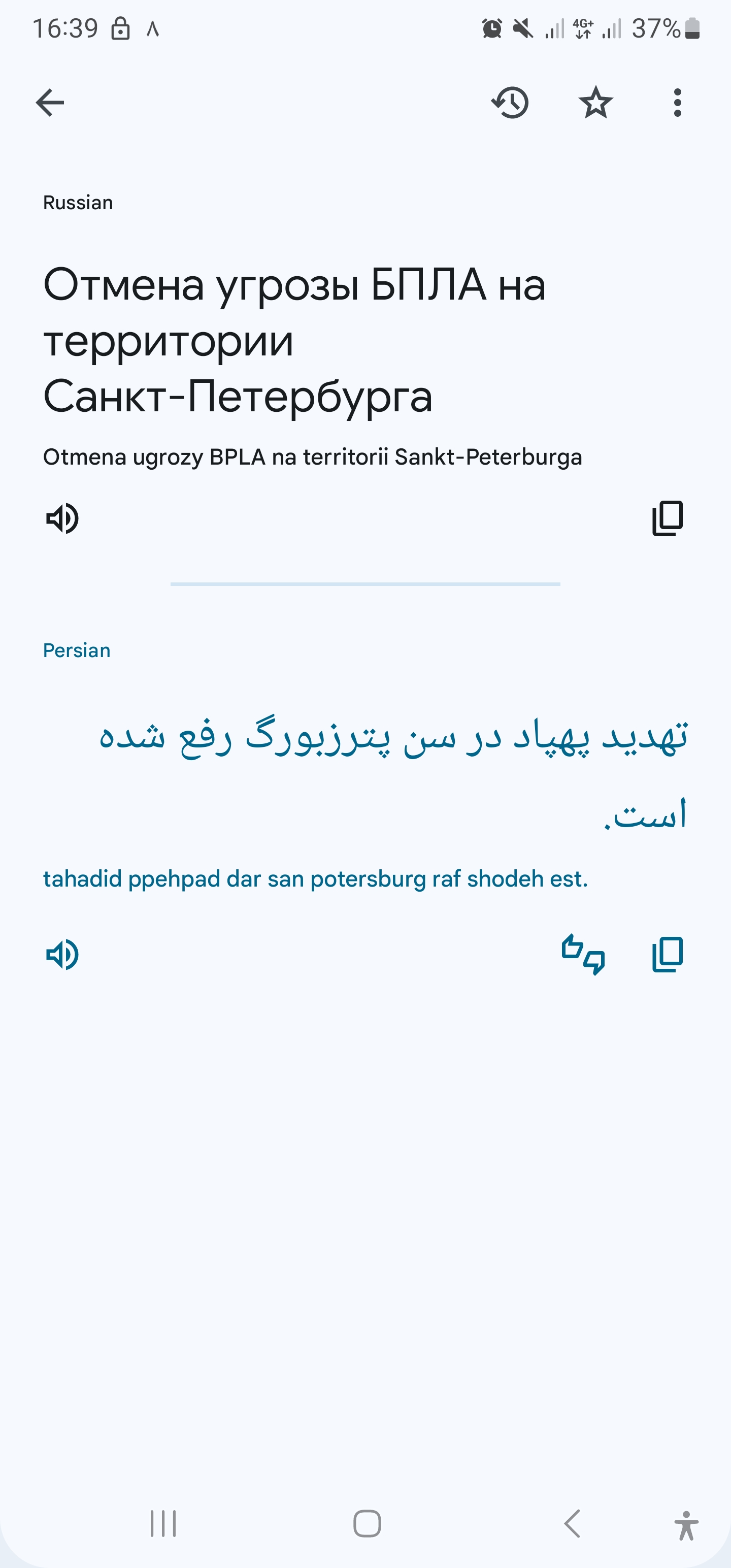Copy the Russian source text

[668, 518]
